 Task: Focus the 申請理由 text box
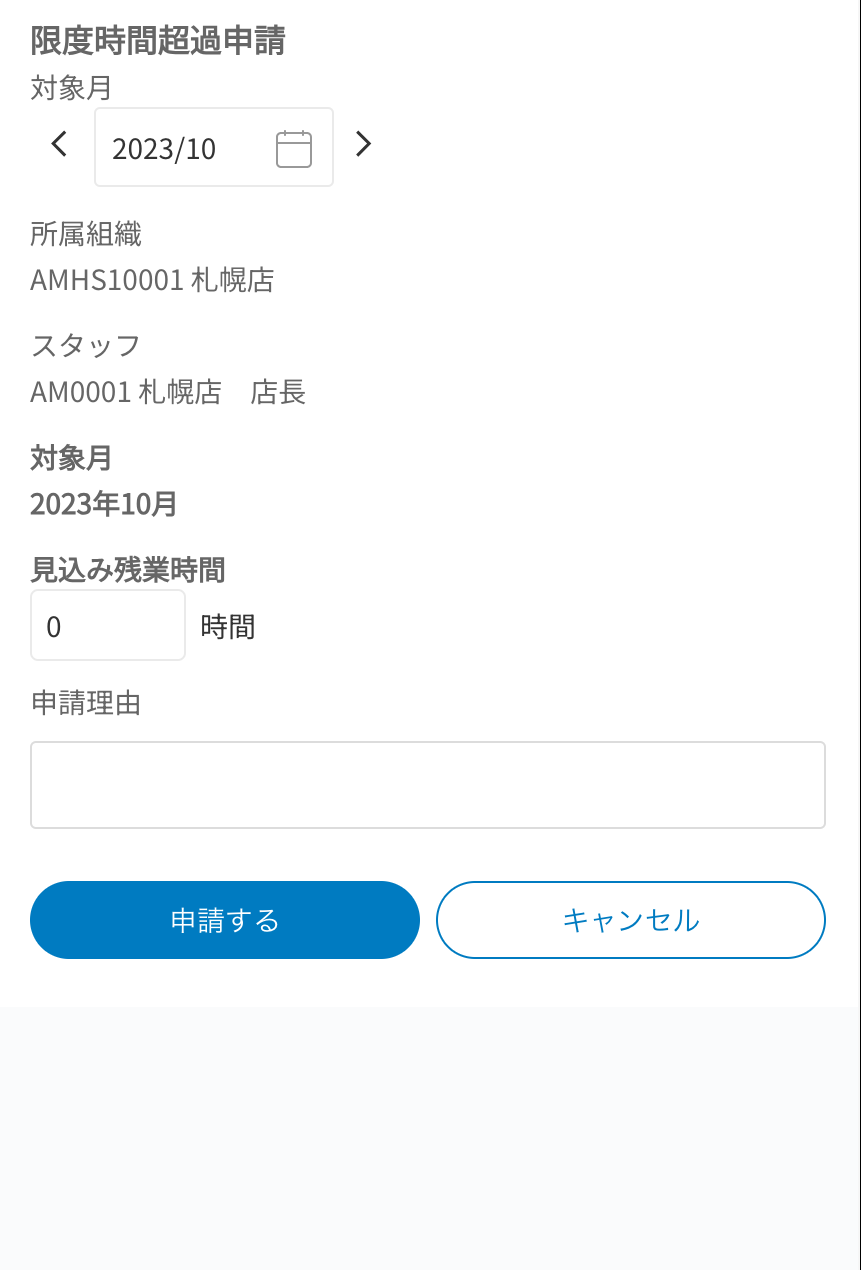(x=428, y=785)
